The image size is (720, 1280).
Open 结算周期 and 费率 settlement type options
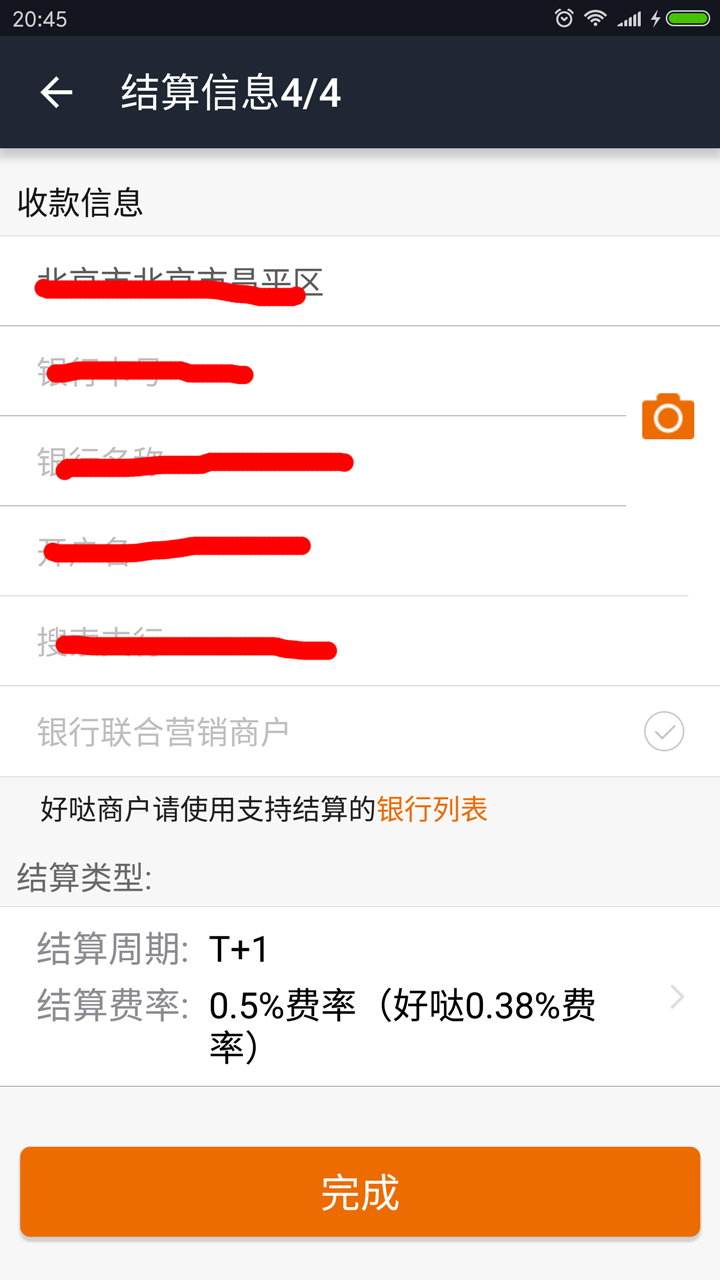pos(360,997)
